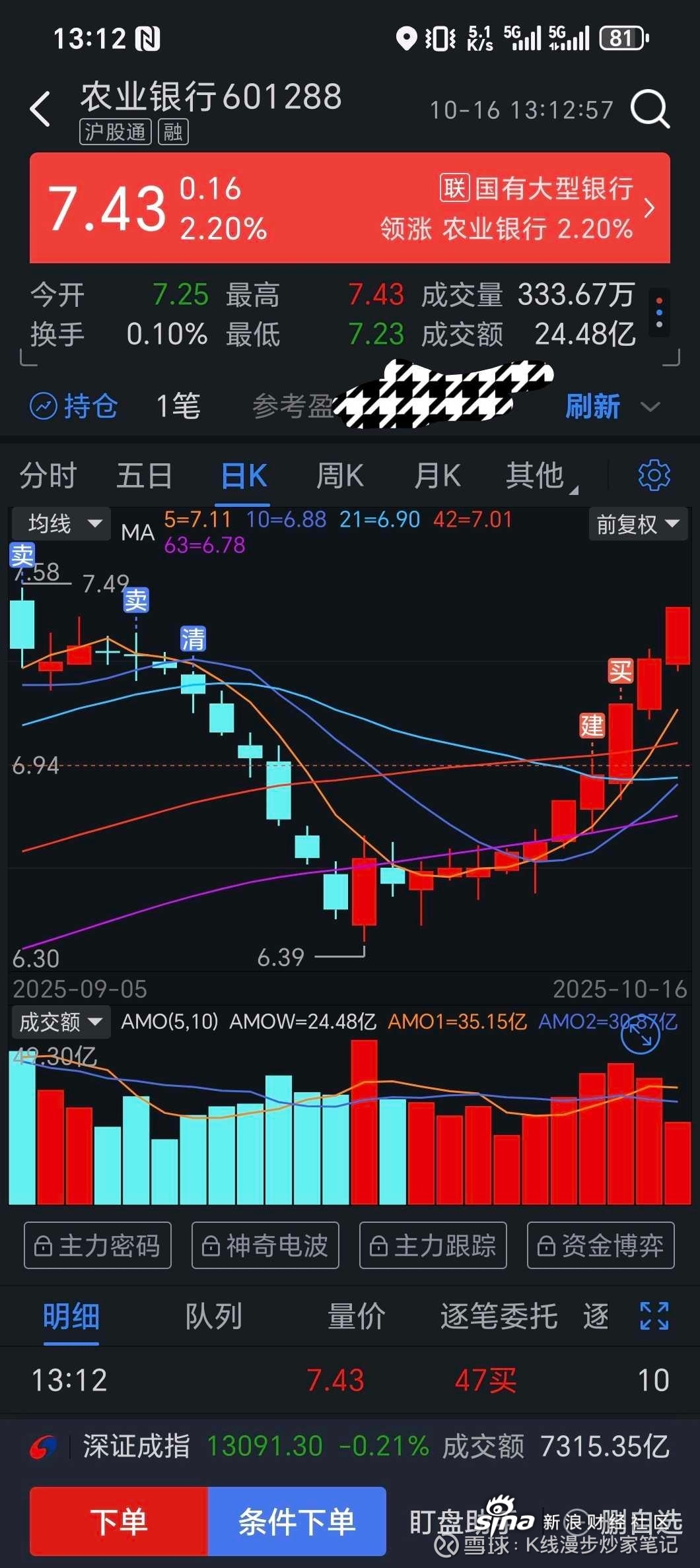Open the stock search magnifier

(x=650, y=109)
